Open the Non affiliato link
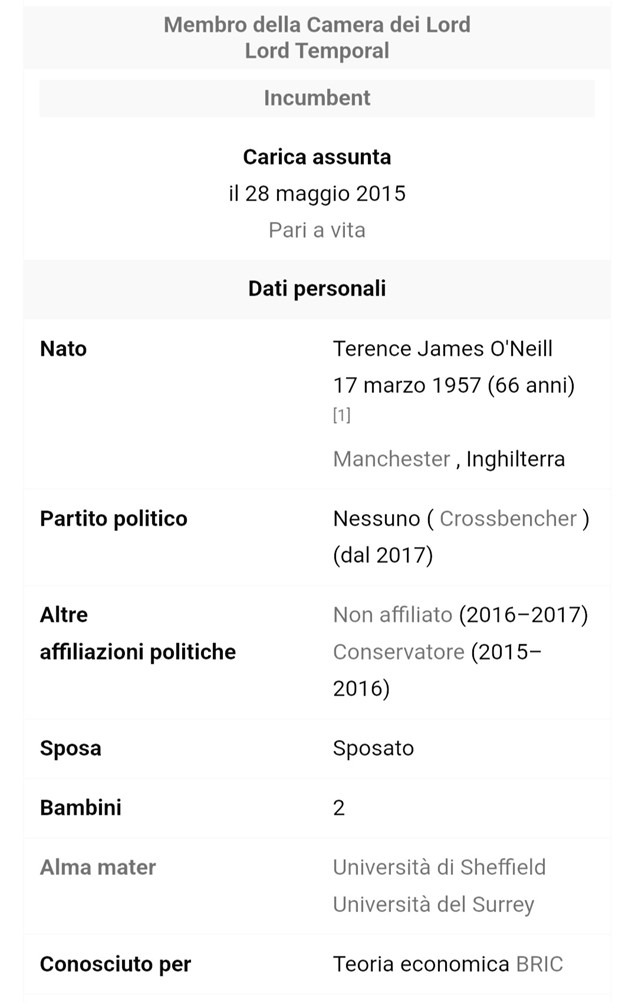635x1003 pixels. (392, 615)
